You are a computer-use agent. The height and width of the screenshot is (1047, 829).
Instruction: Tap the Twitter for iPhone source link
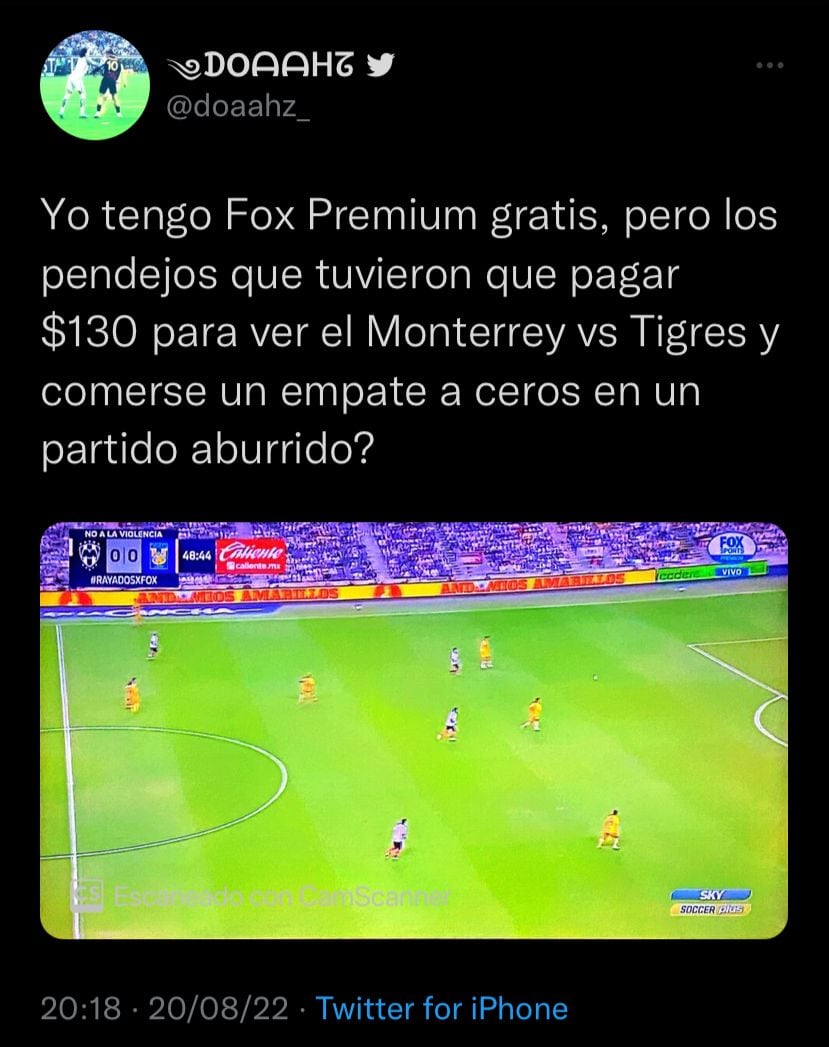[441, 1009]
